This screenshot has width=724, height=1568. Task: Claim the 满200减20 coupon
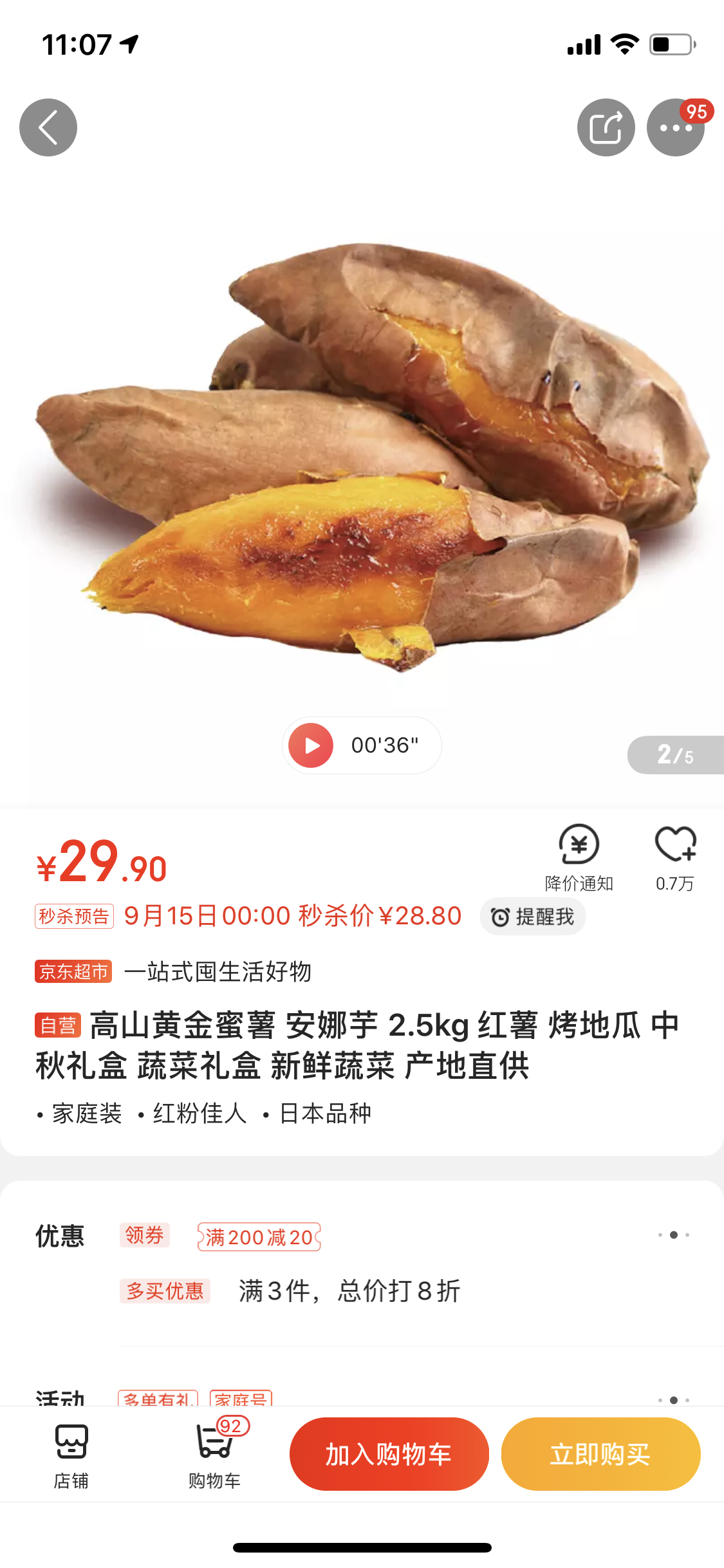tap(259, 1237)
